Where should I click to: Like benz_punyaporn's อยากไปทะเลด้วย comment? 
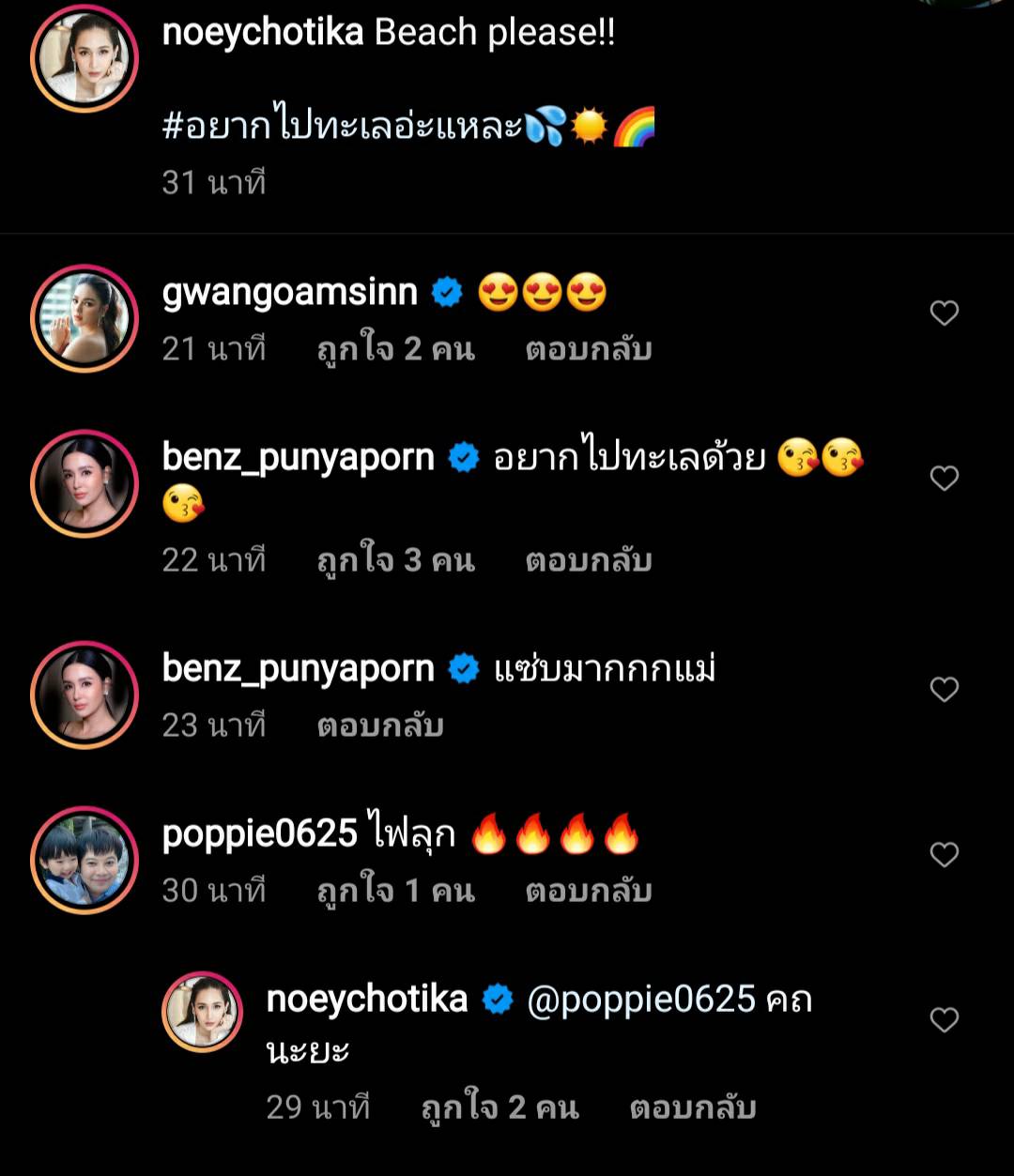[944, 479]
